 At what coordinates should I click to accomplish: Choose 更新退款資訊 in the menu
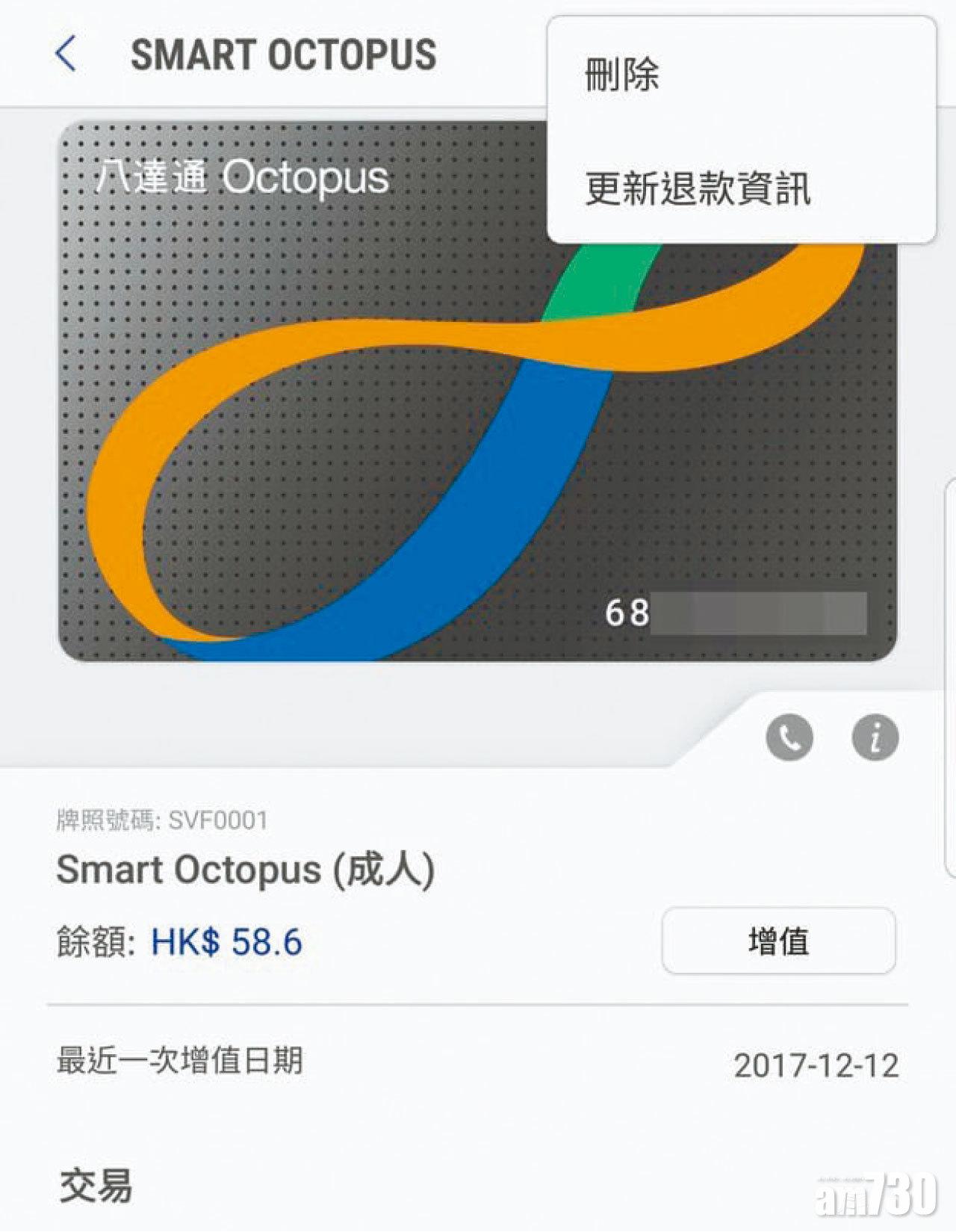pos(698,188)
